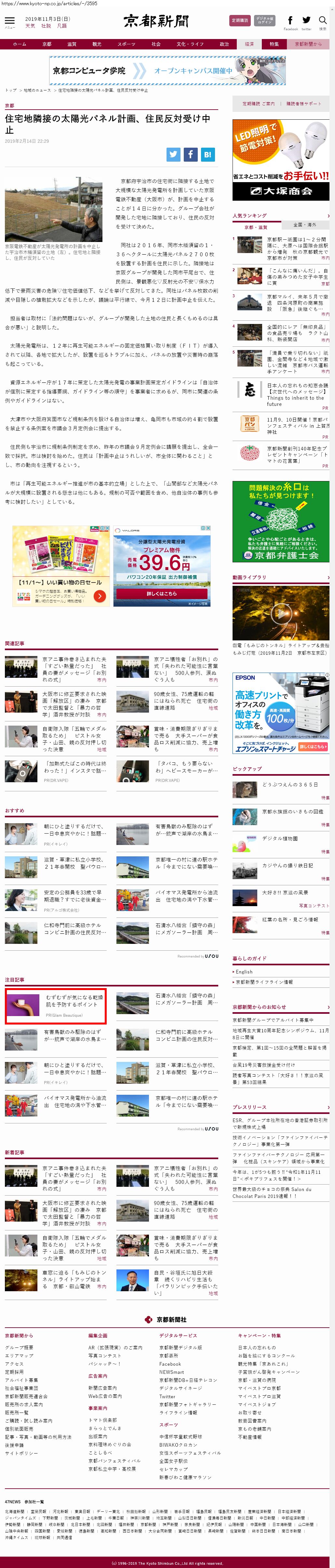
Task: Open the デジタル版ログイン login button
Action: click(x=264, y=21)
